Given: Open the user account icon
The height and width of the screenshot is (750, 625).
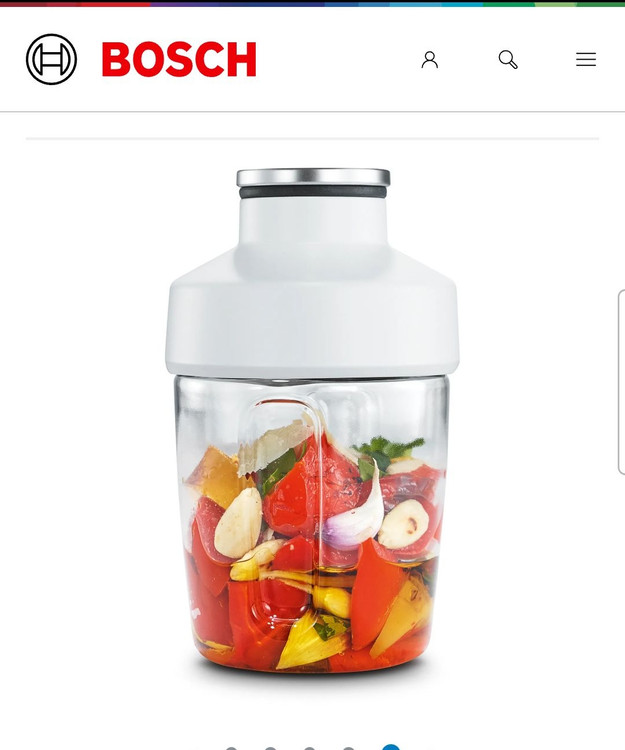Looking at the screenshot, I should [x=430, y=60].
